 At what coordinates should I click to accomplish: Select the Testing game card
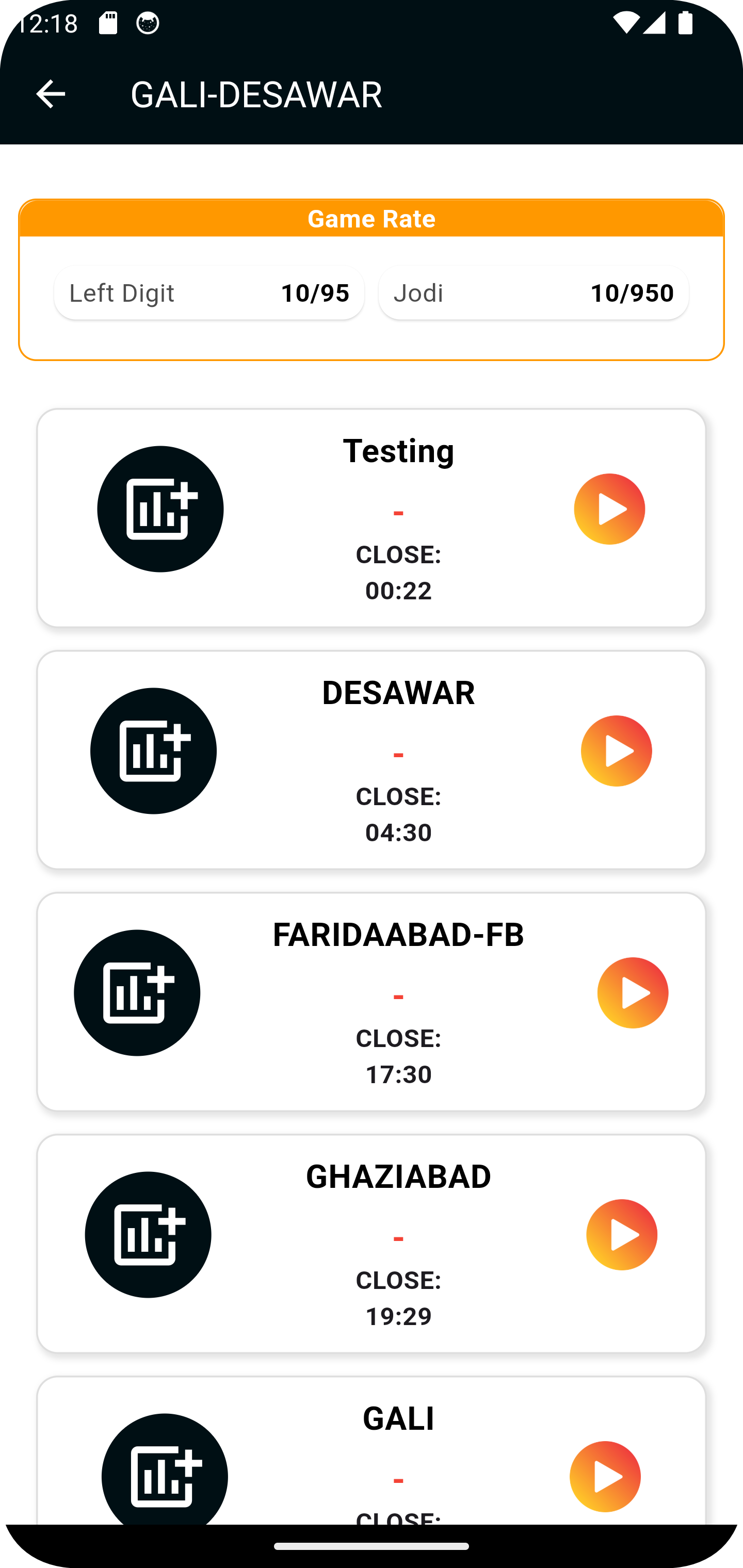click(372, 517)
